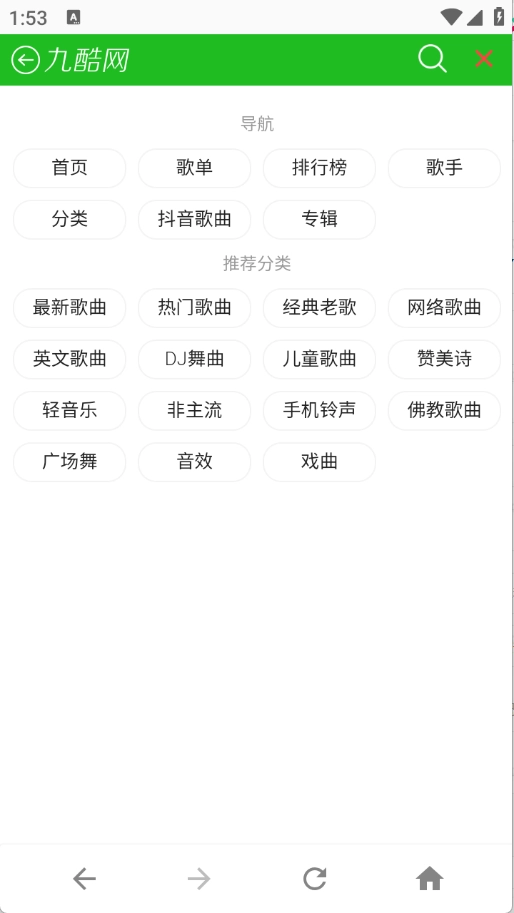This screenshot has height=913, width=514.
Task: Open 抖音歌曲
Action: point(194,220)
